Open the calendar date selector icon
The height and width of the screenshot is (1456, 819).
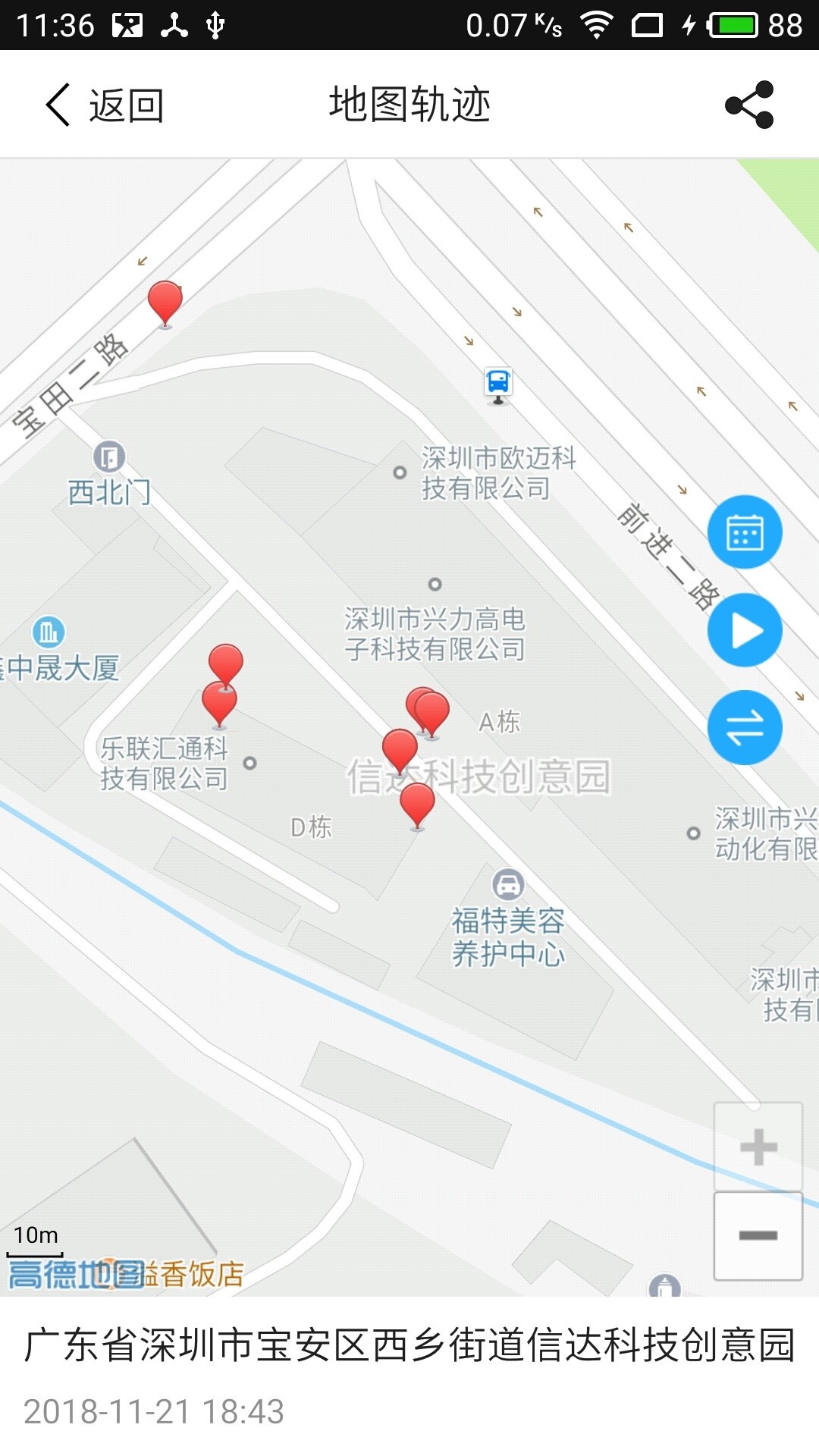click(745, 532)
